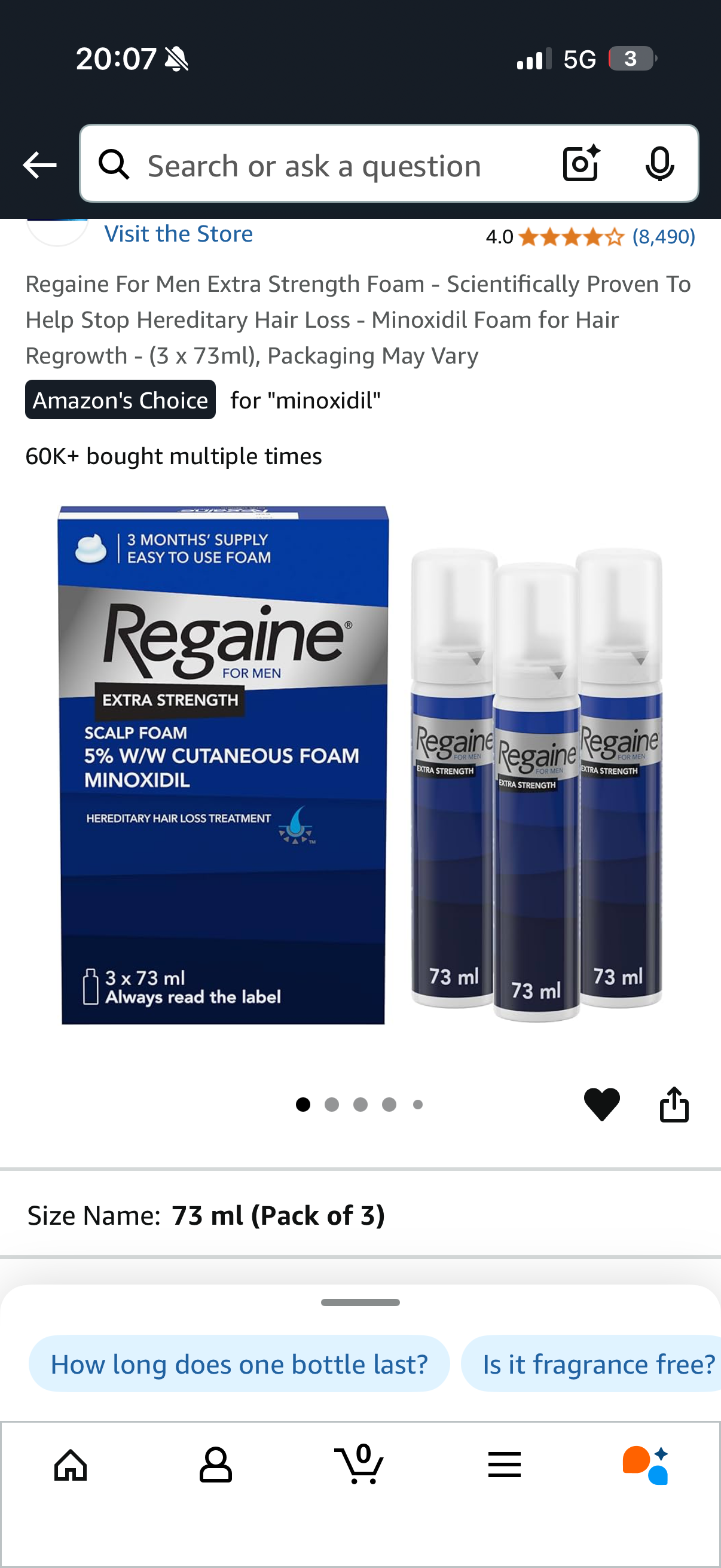
Task: Add product to wish list heart
Action: [x=601, y=1103]
